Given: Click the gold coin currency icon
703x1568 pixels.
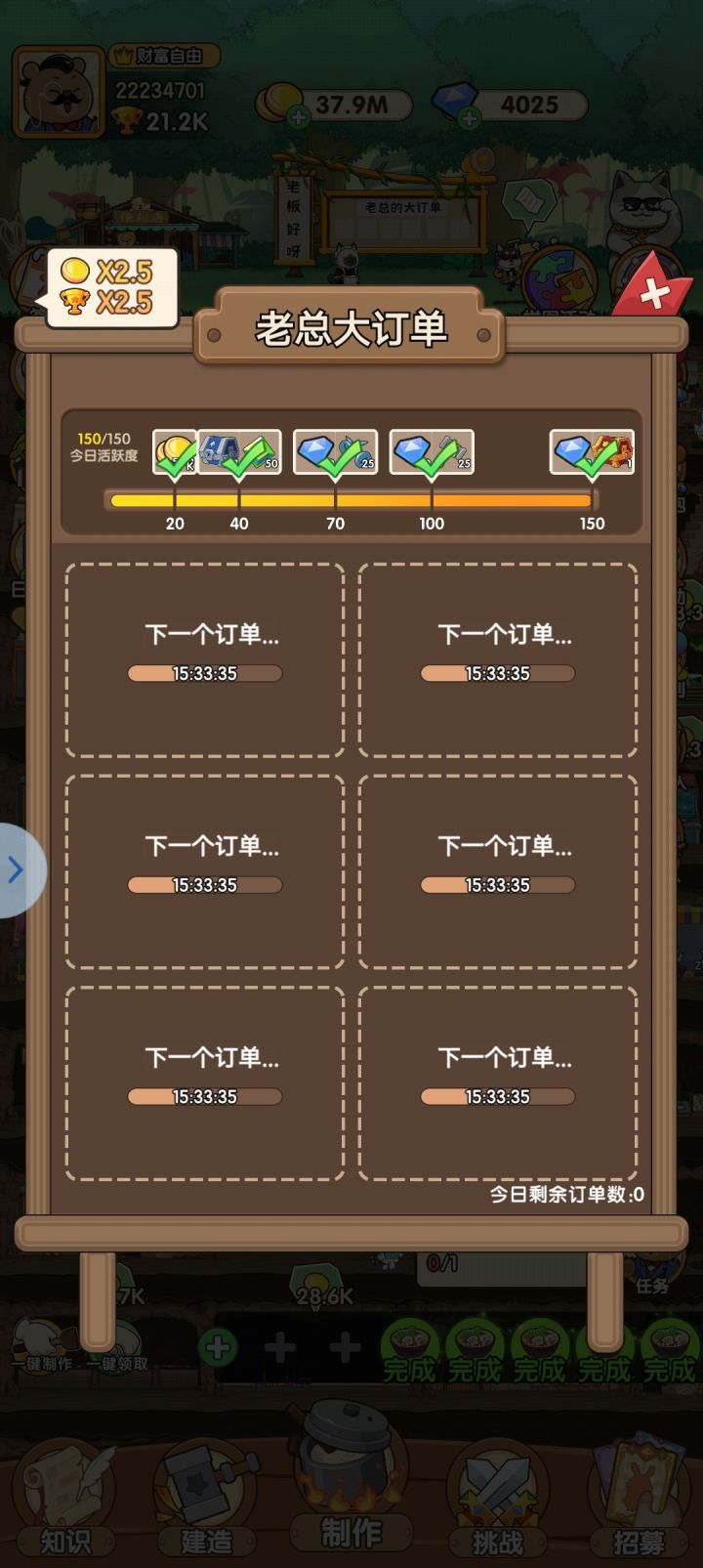Looking at the screenshot, I should (x=278, y=103).
